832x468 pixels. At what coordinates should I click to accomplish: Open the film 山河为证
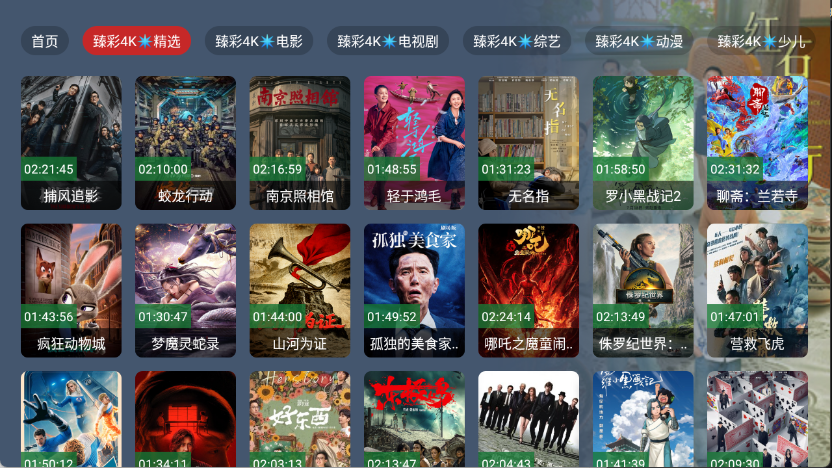click(x=300, y=290)
